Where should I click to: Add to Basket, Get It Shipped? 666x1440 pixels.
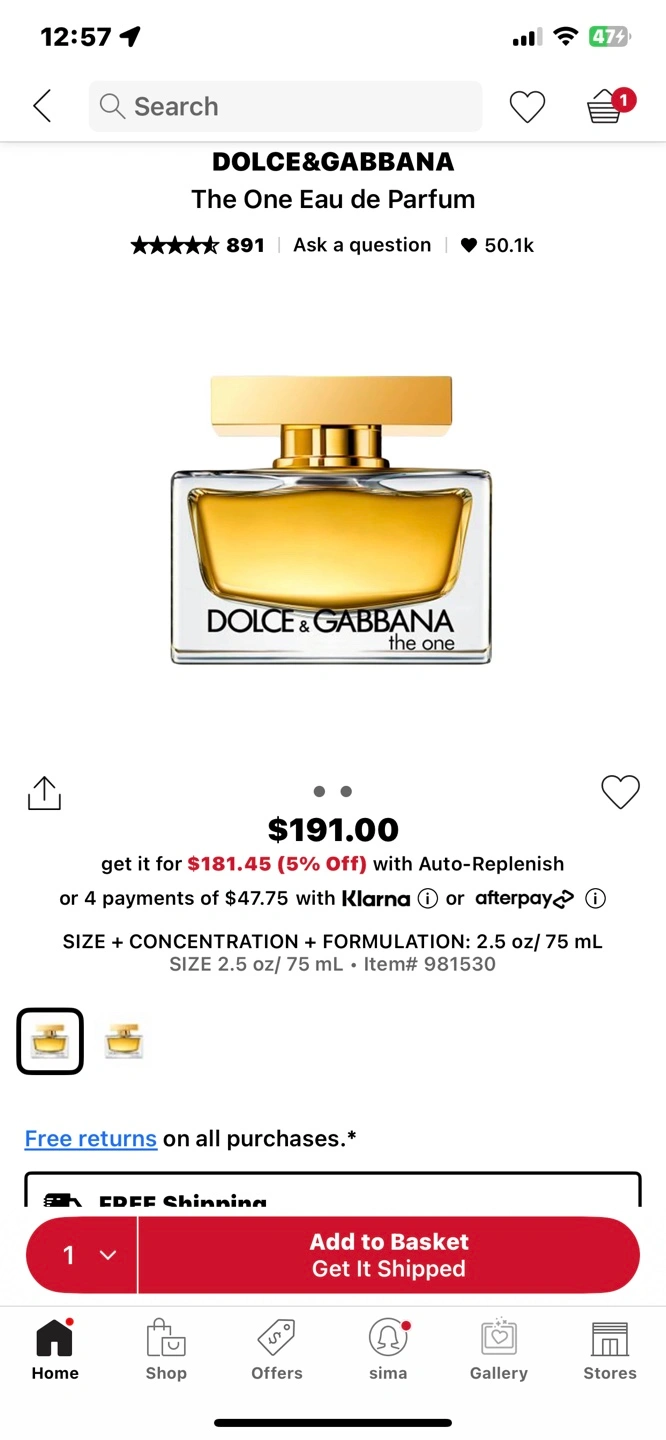coord(388,1255)
